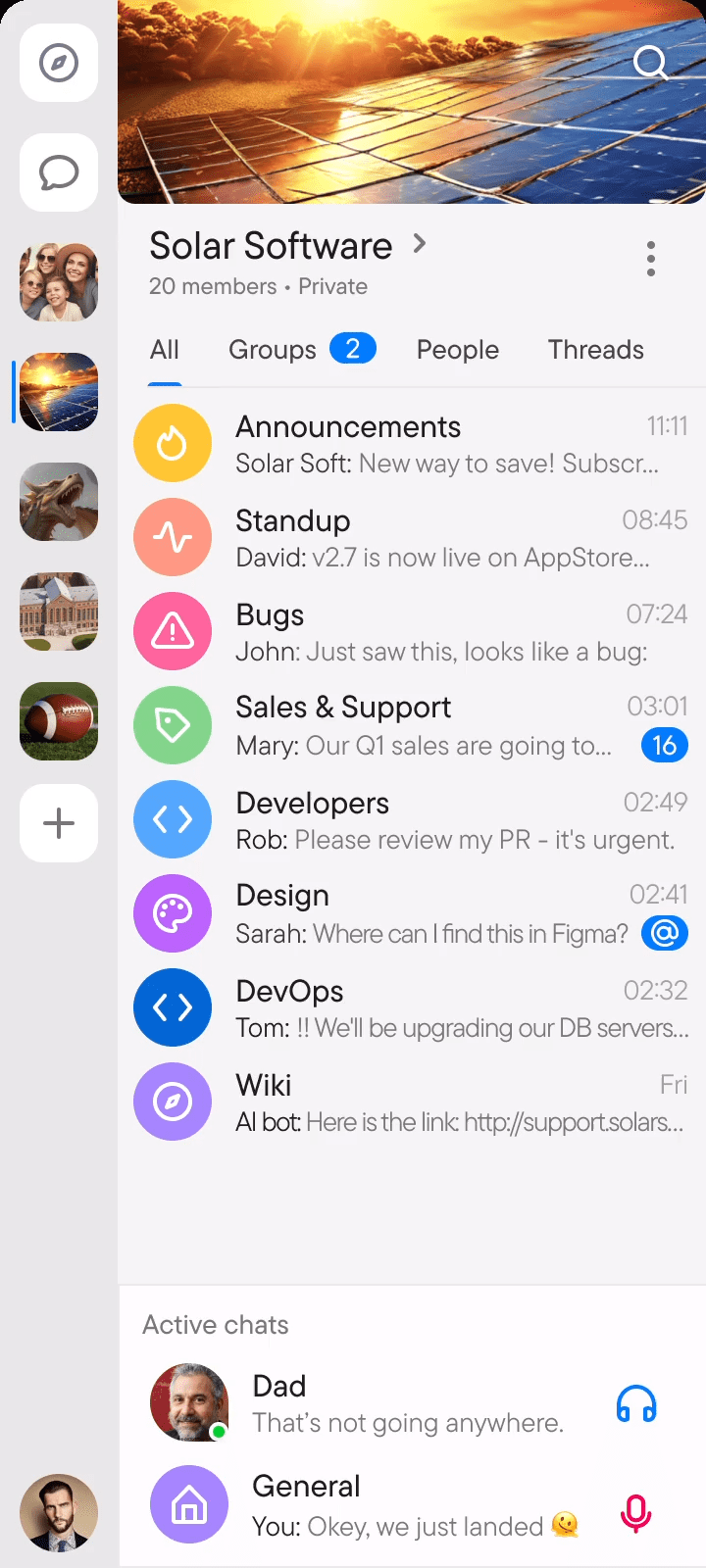
Task: Open the Announcements channel
Action: click(x=412, y=444)
